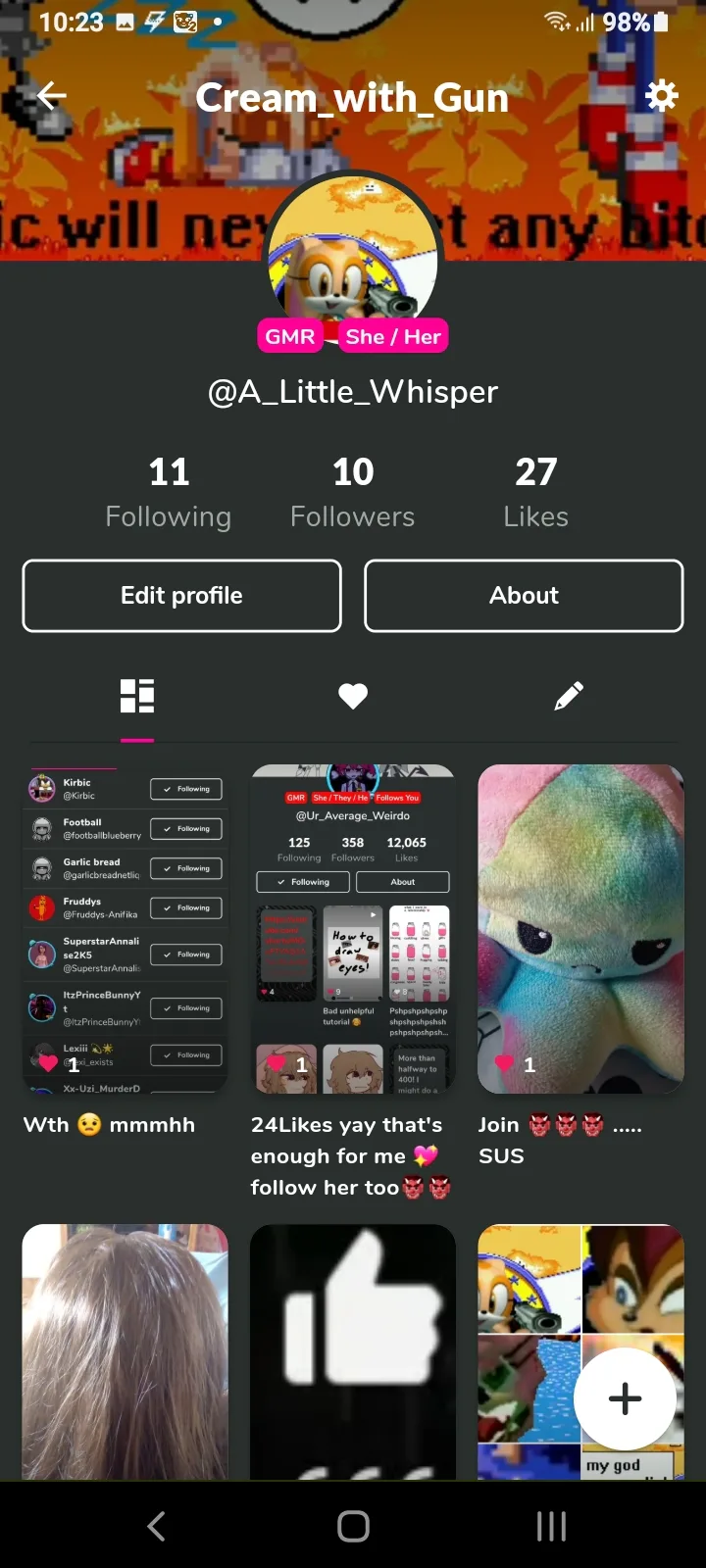Screen dimensions: 706x1568
Task: Open the "24Likes yay" post
Action: 353,929
